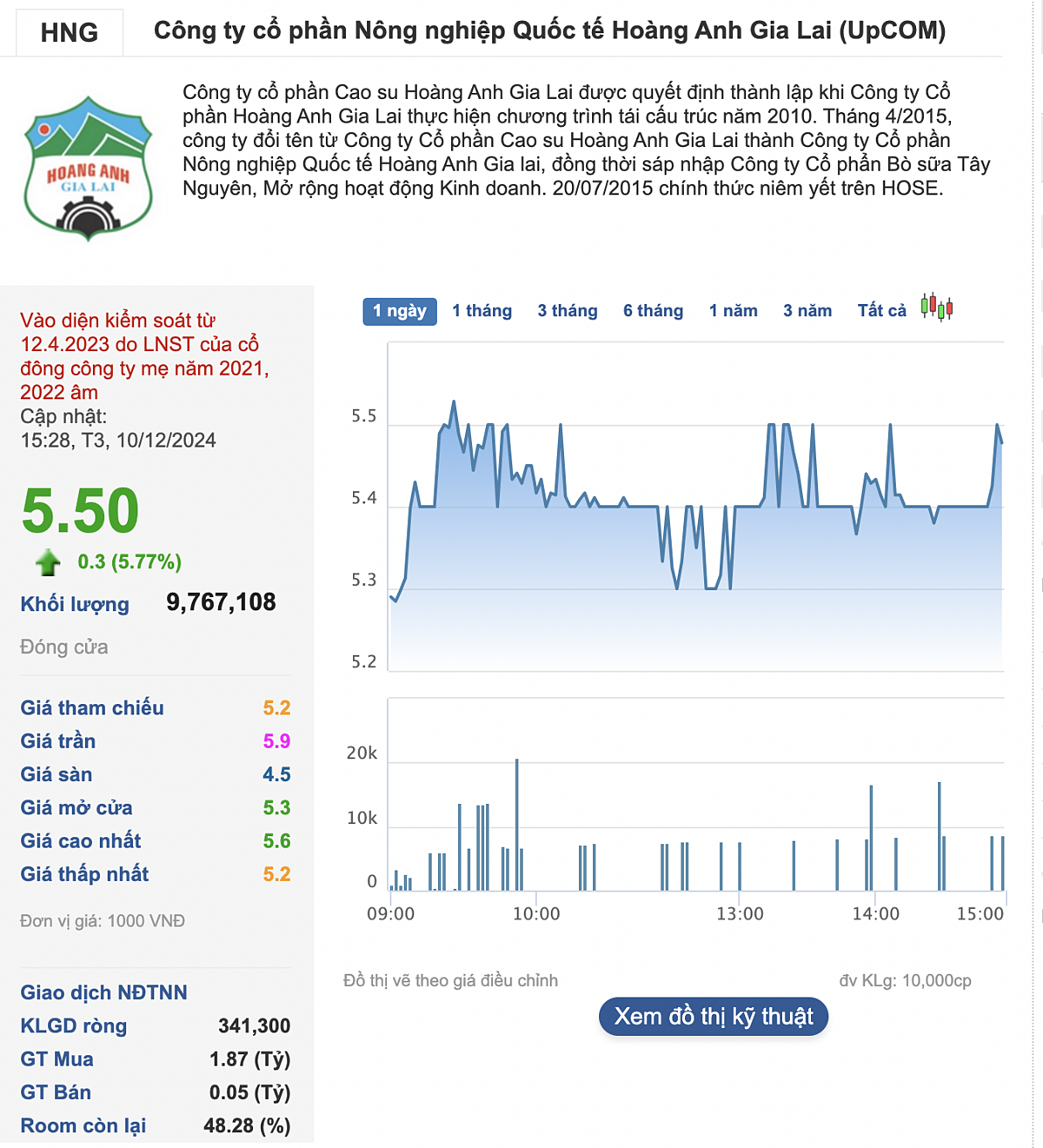Select the Tất cả chart range
Viewport: 1043px width, 1148px height.
(881, 311)
